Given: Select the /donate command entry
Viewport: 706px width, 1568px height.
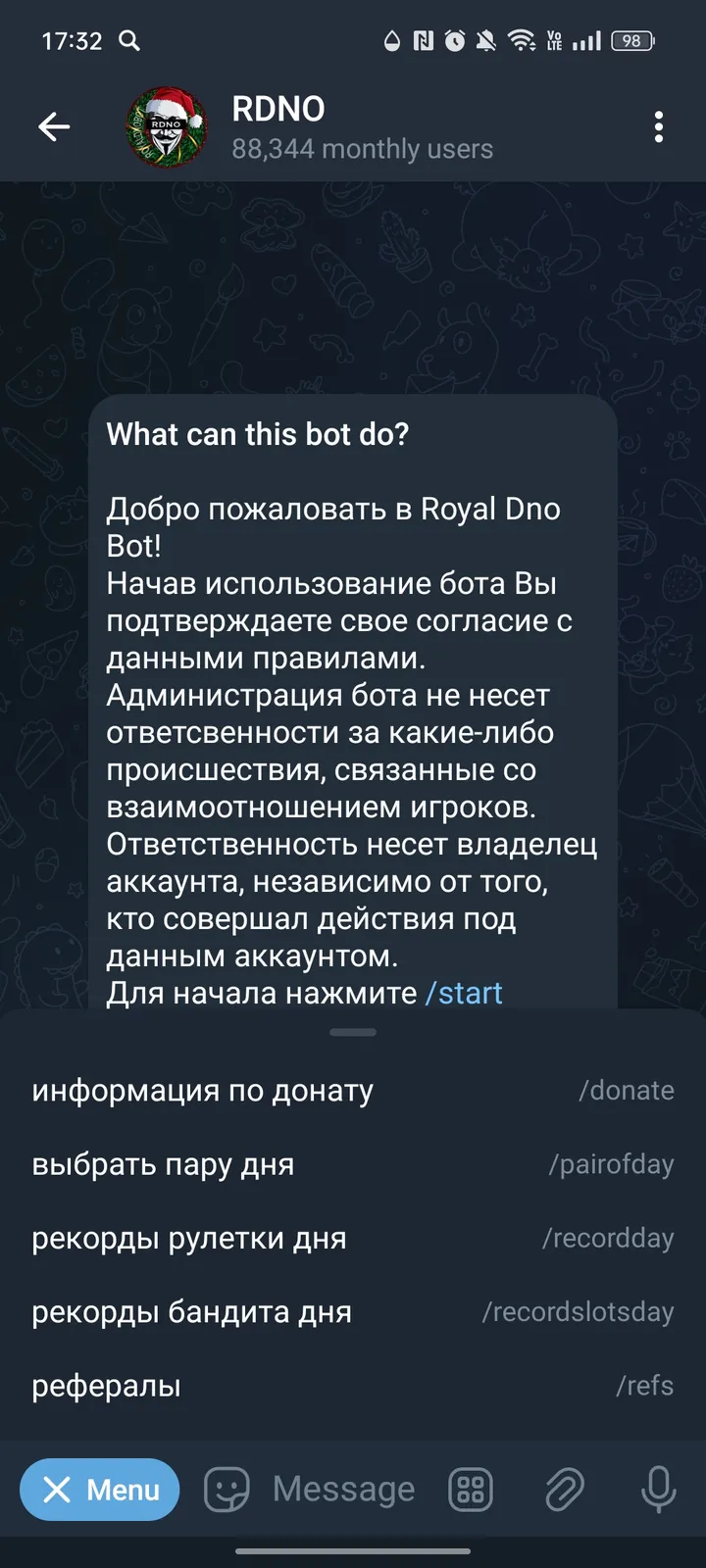Looking at the screenshot, I should (353, 1090).
